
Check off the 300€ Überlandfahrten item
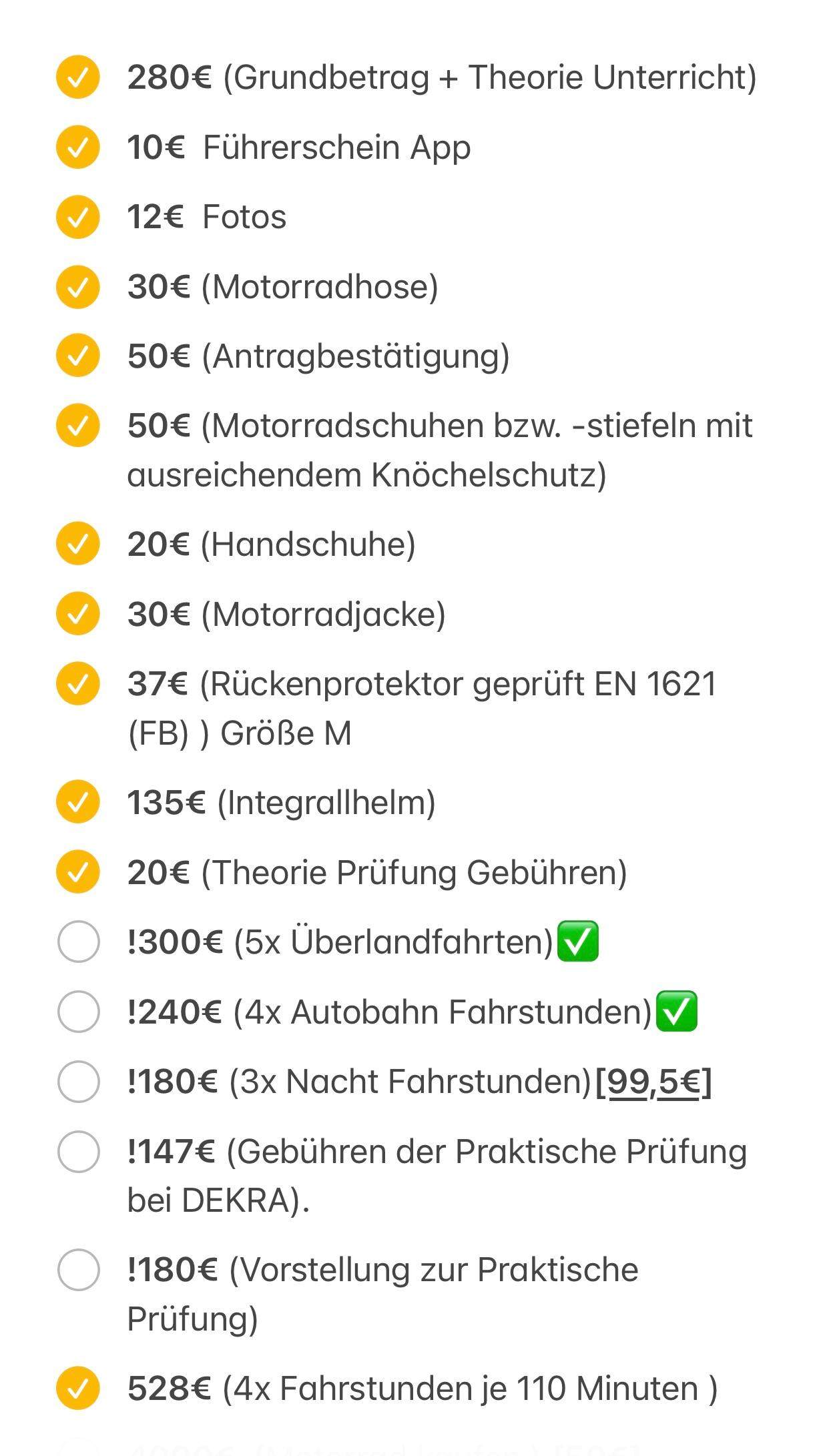(x=78, y=942)
